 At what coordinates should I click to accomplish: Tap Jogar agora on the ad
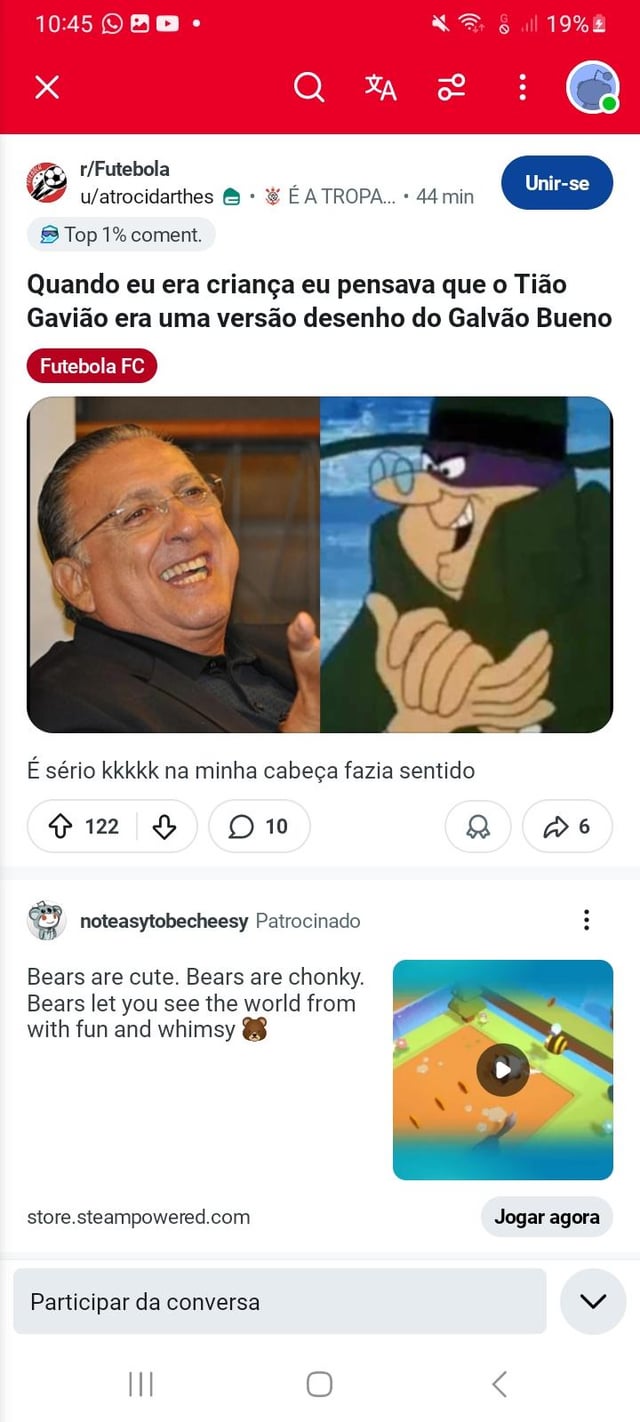[x=546, y=1217]
